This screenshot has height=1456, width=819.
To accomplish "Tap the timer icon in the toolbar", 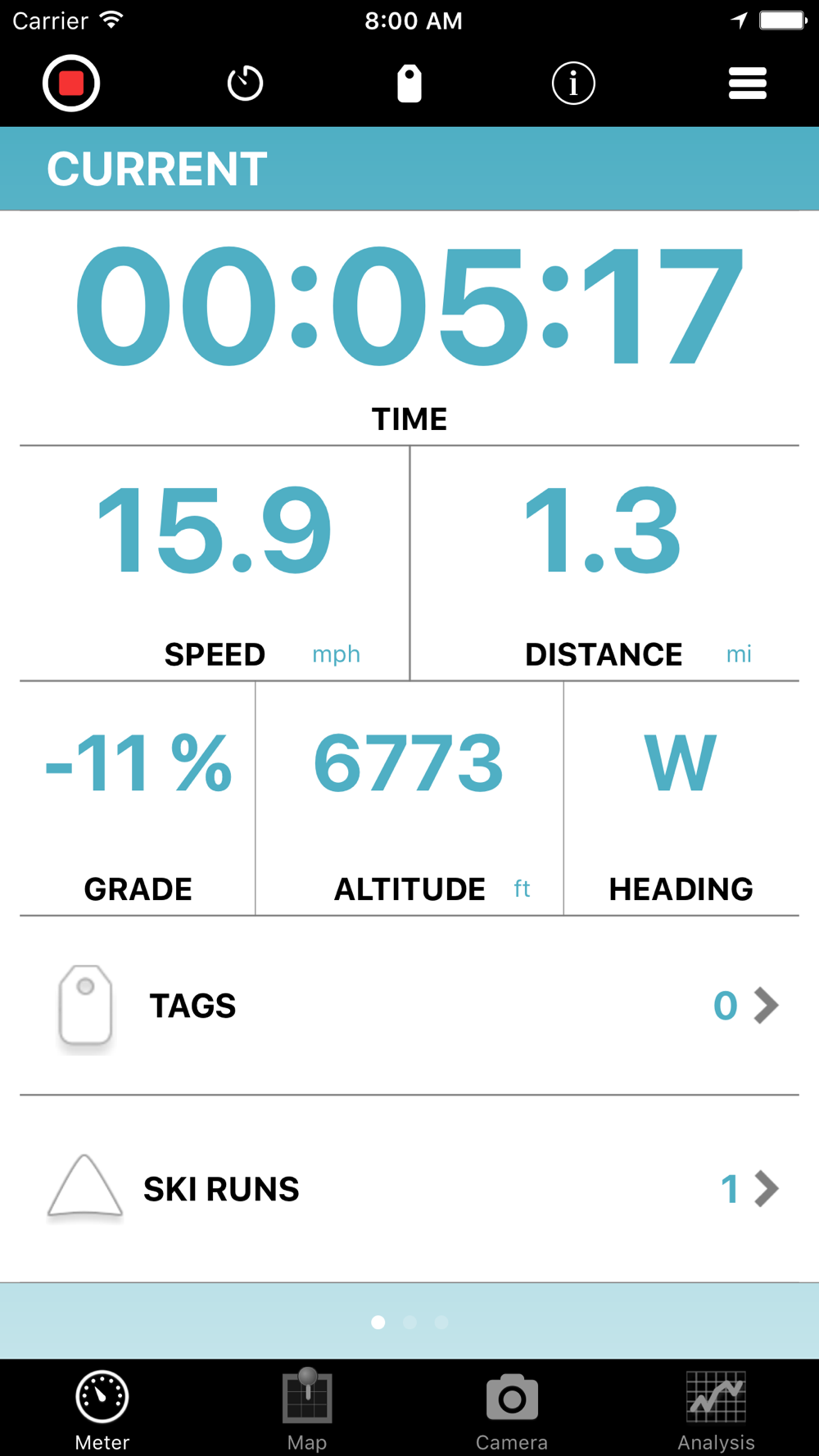I will tap(245, 83).
